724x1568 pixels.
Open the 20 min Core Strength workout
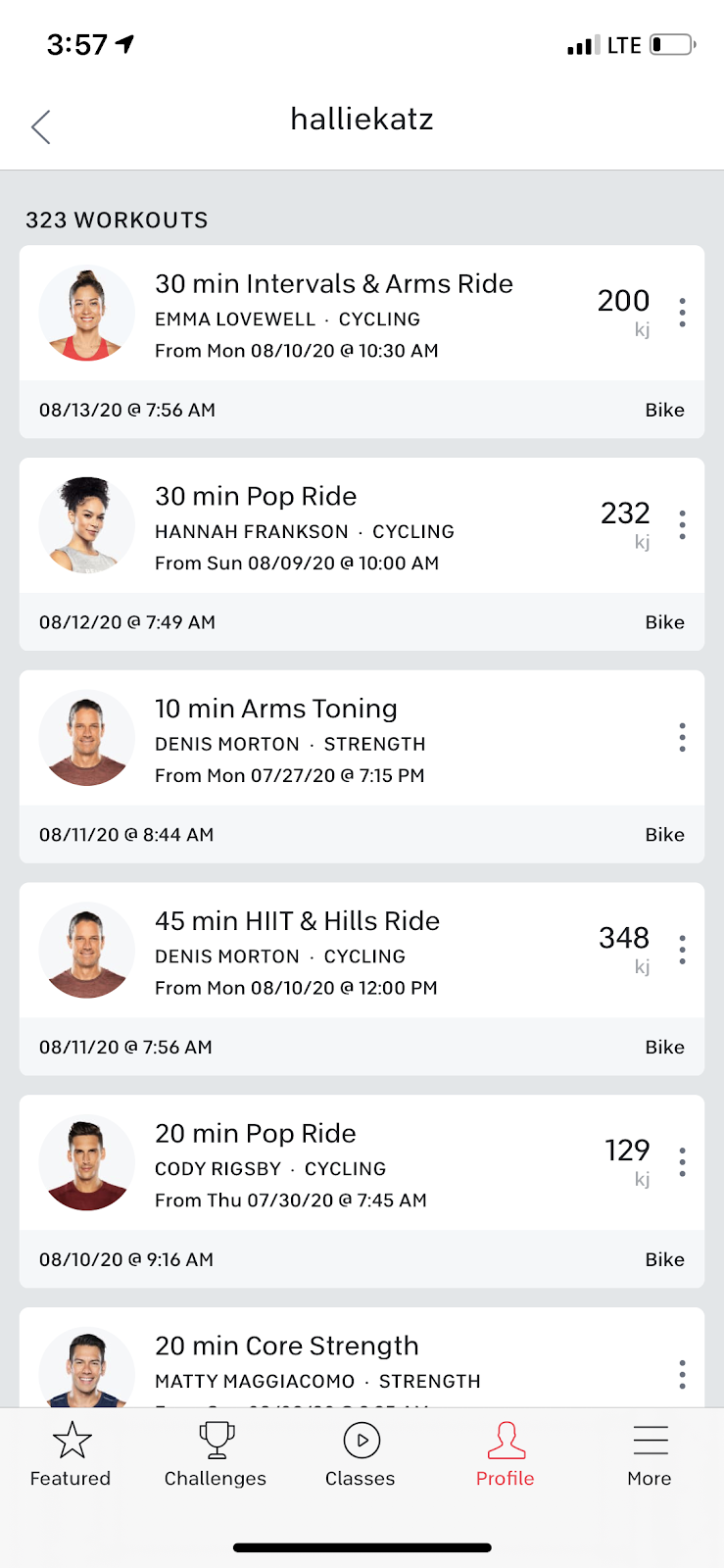[362, 1357]
